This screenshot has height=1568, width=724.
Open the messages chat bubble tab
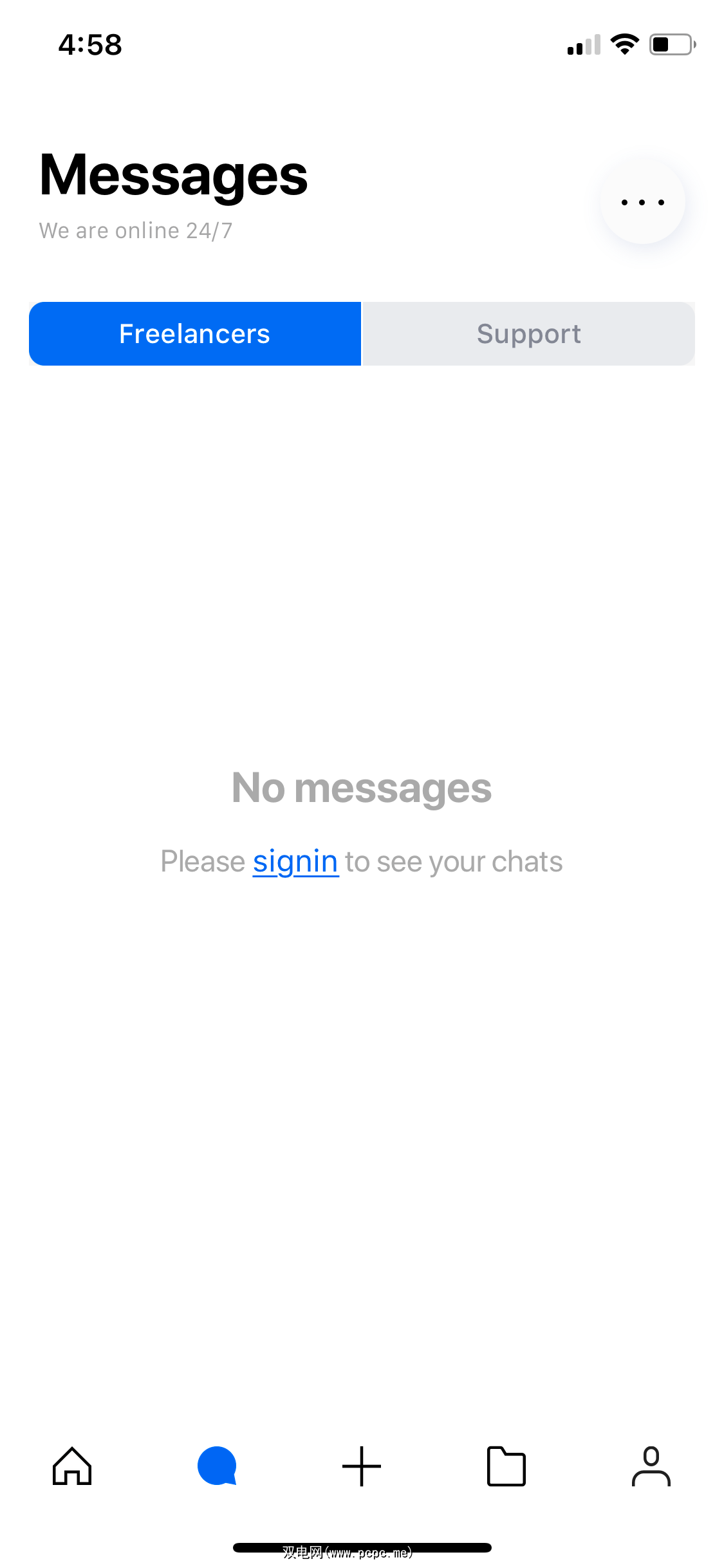[217, 1466]
